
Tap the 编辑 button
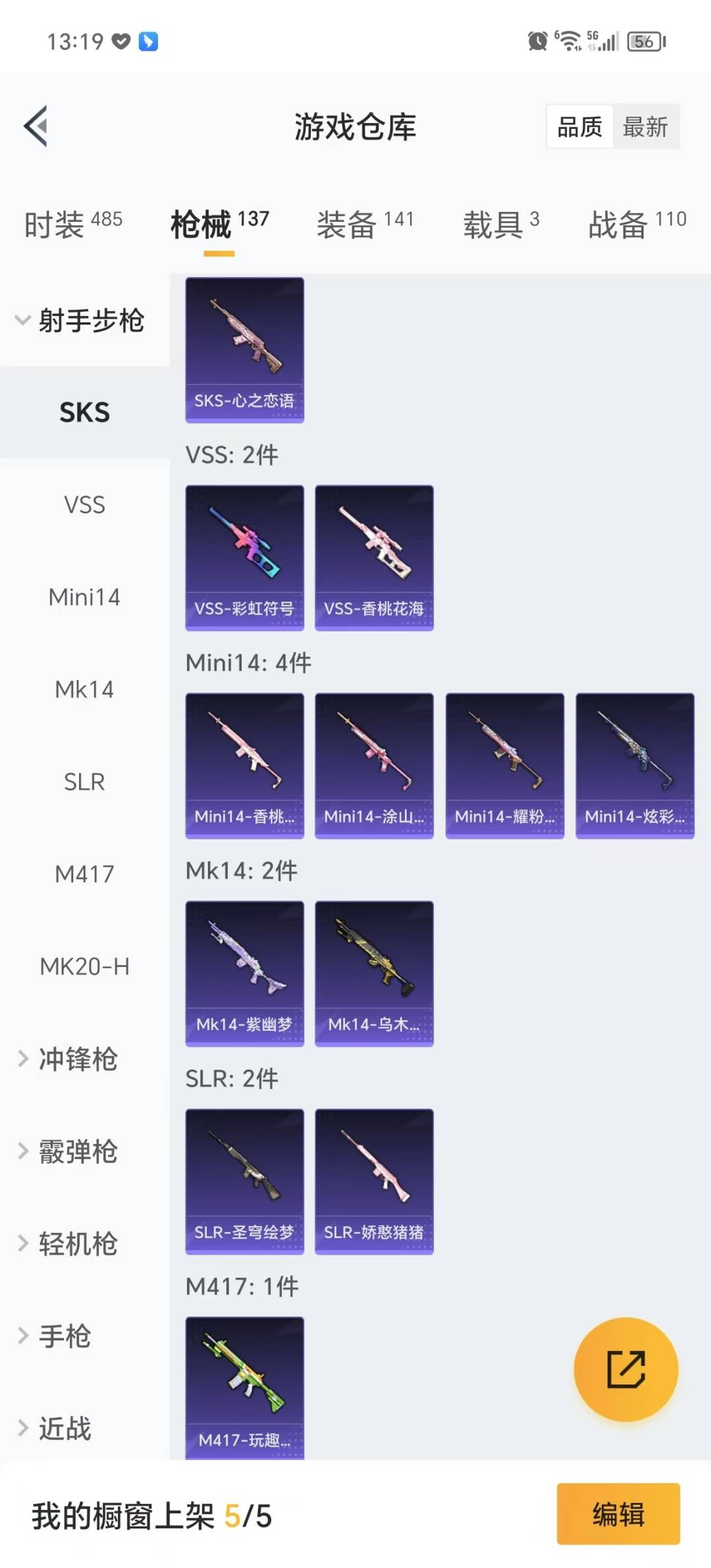point(618,1514)
